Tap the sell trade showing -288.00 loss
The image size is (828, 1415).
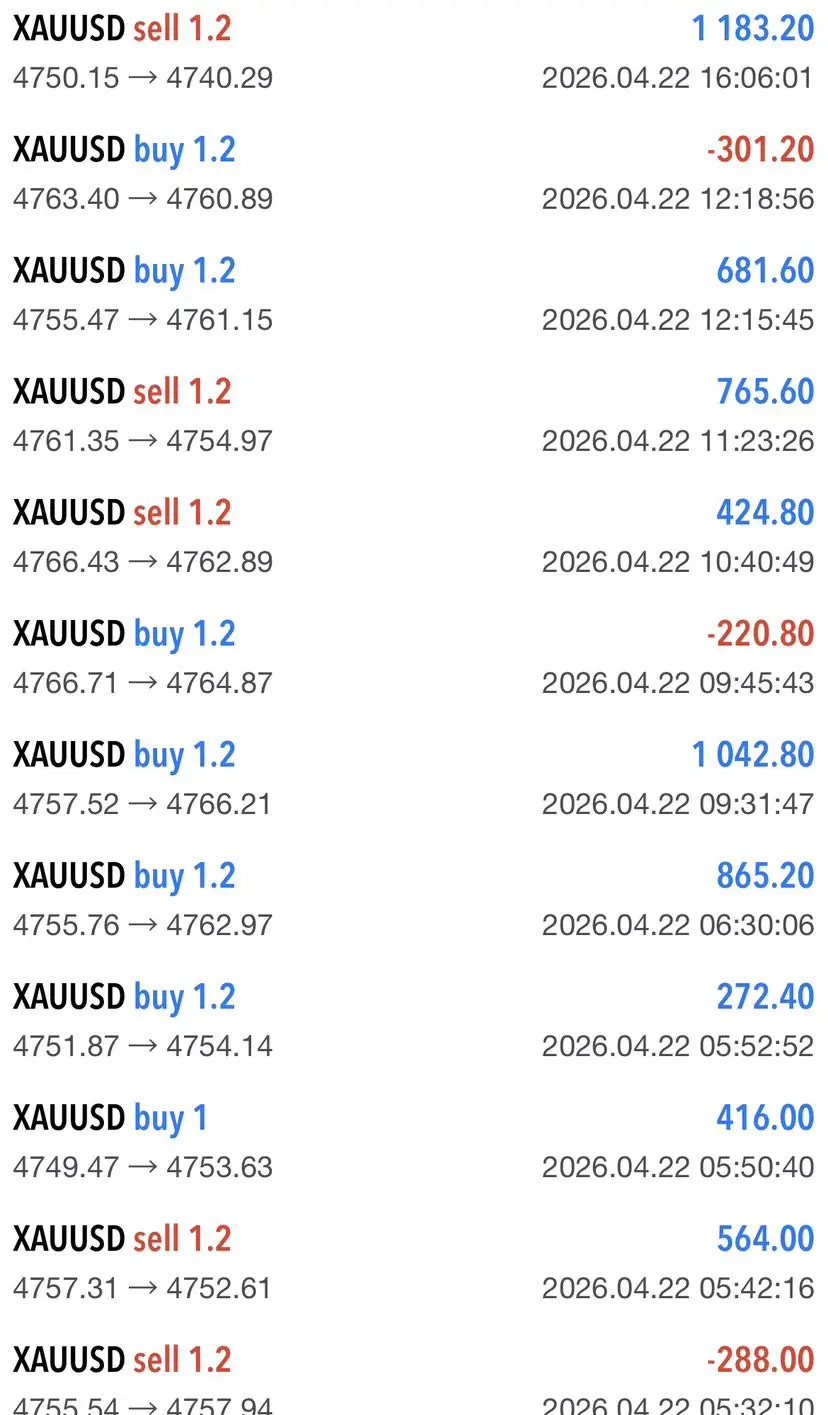point(414,1380)
